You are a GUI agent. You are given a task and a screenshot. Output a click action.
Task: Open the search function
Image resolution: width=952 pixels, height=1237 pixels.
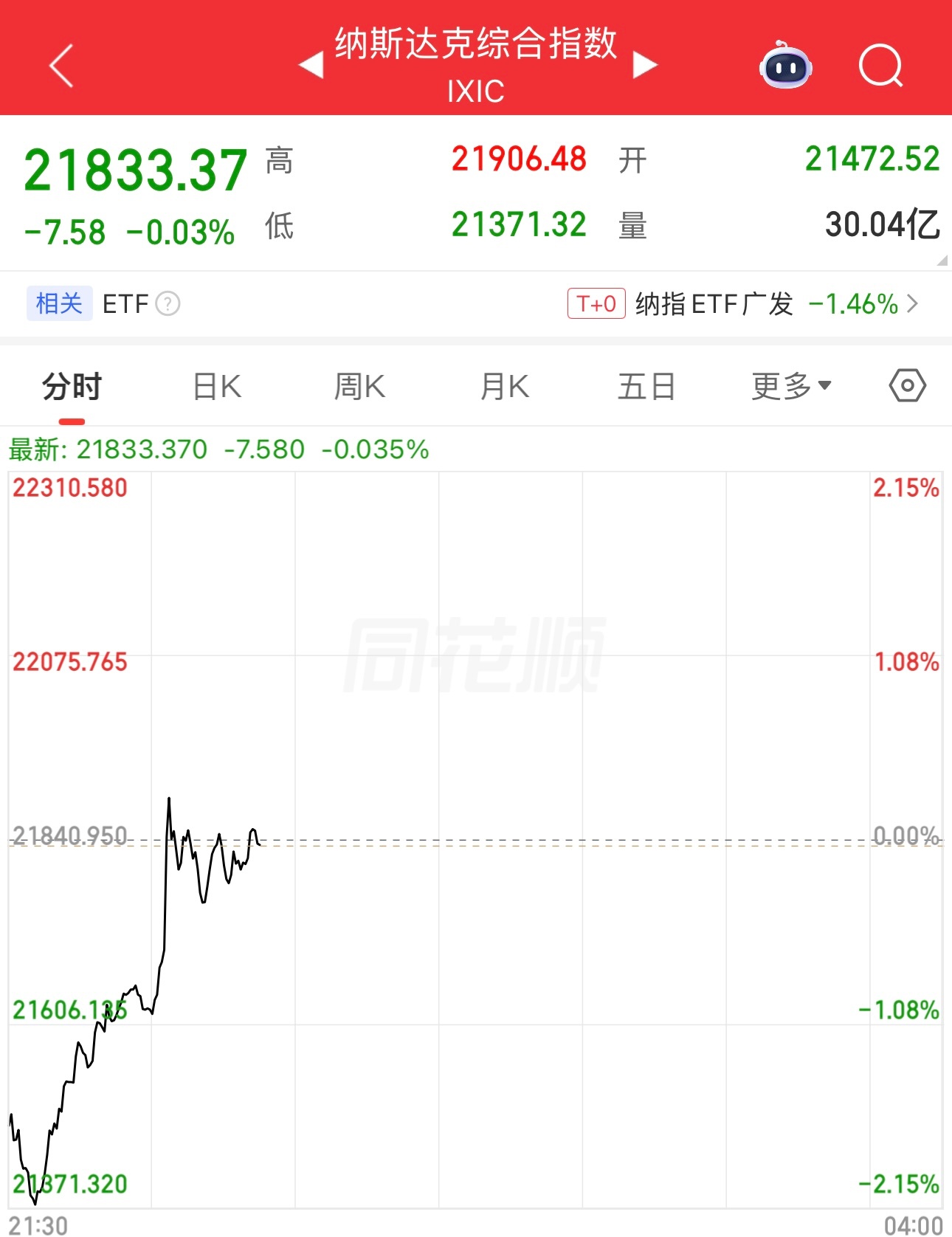pyautogui.click(x=881, y=65)
